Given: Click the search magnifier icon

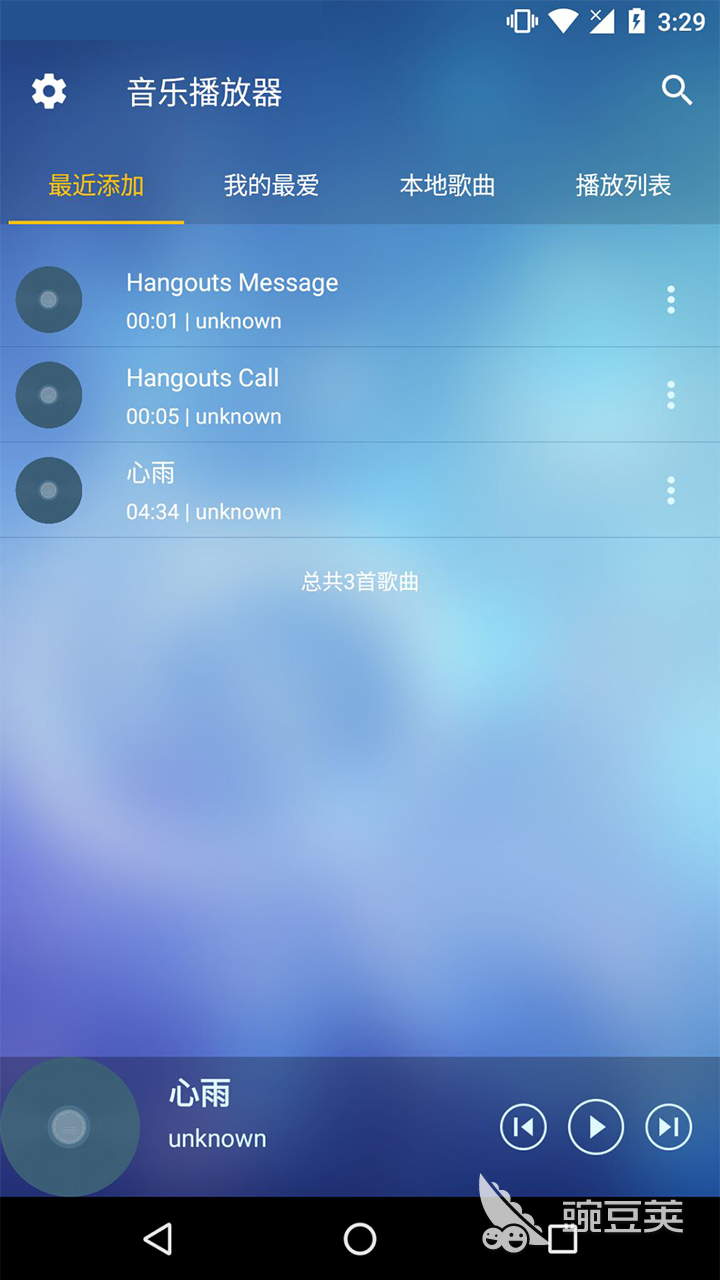Looking at the screenshot, I should 677,91.
